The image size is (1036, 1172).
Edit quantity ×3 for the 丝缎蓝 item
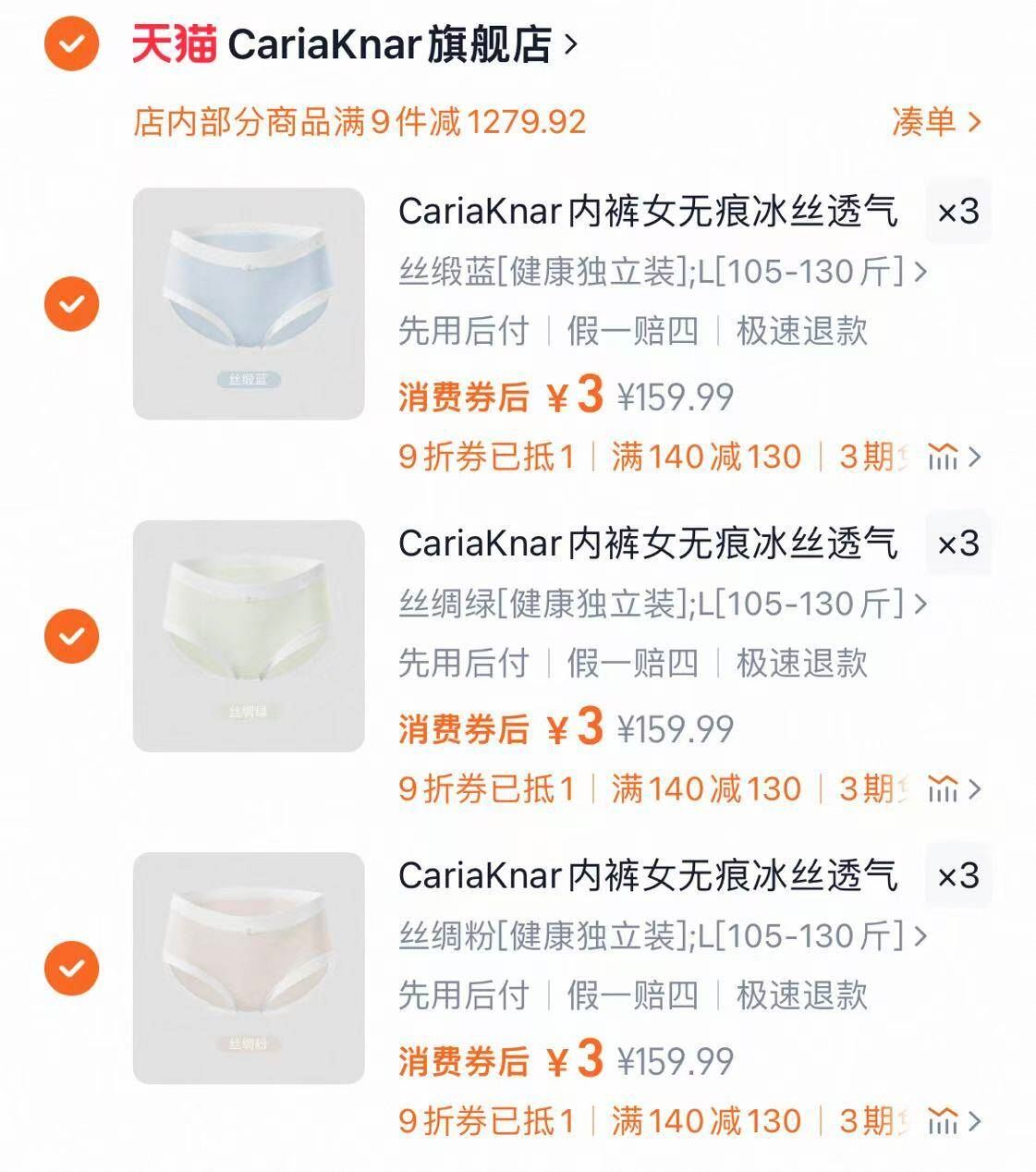pyautogui.click(x=958, y=212)
